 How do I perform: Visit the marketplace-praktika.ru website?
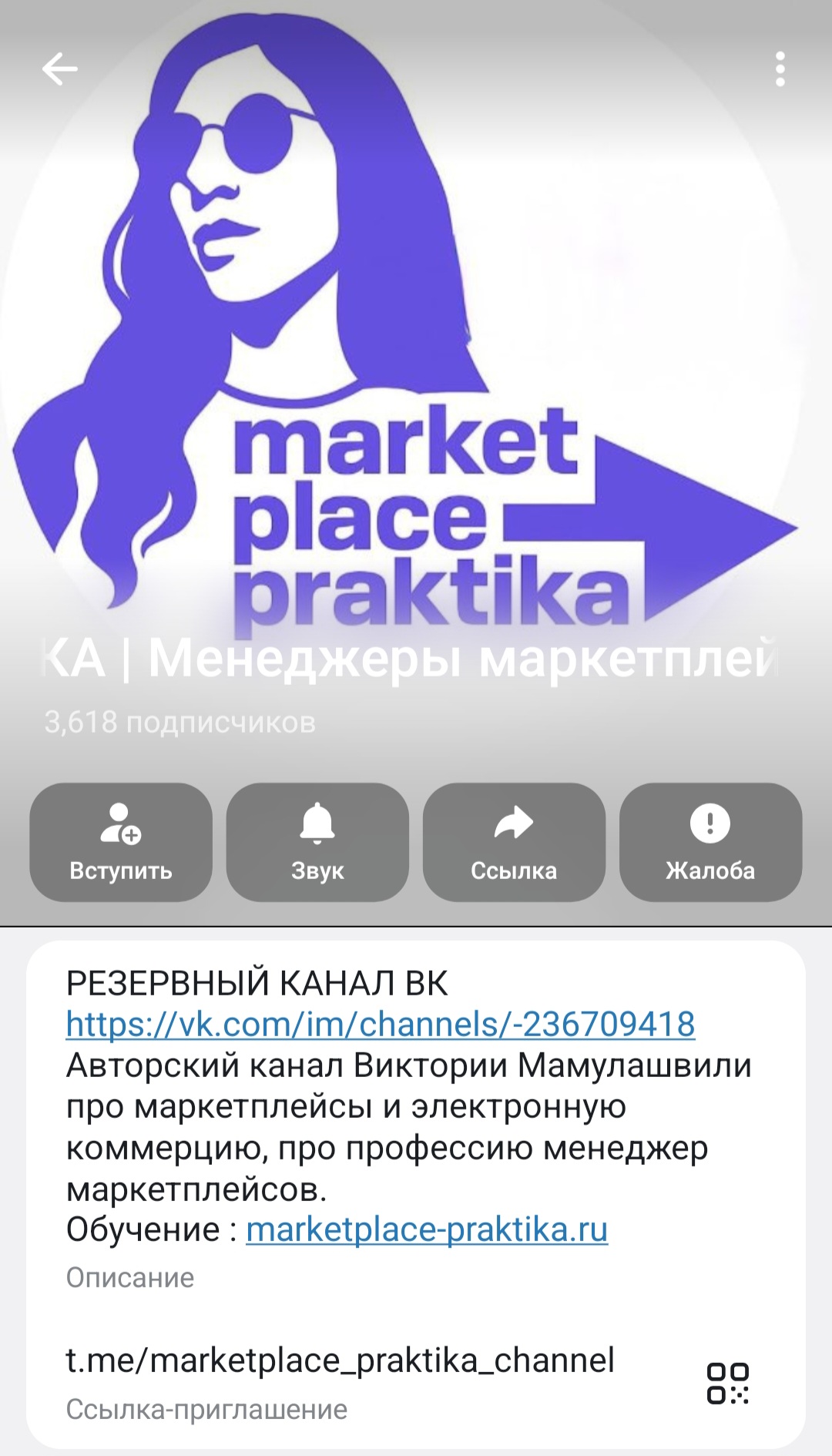(x=427, y=1229)
